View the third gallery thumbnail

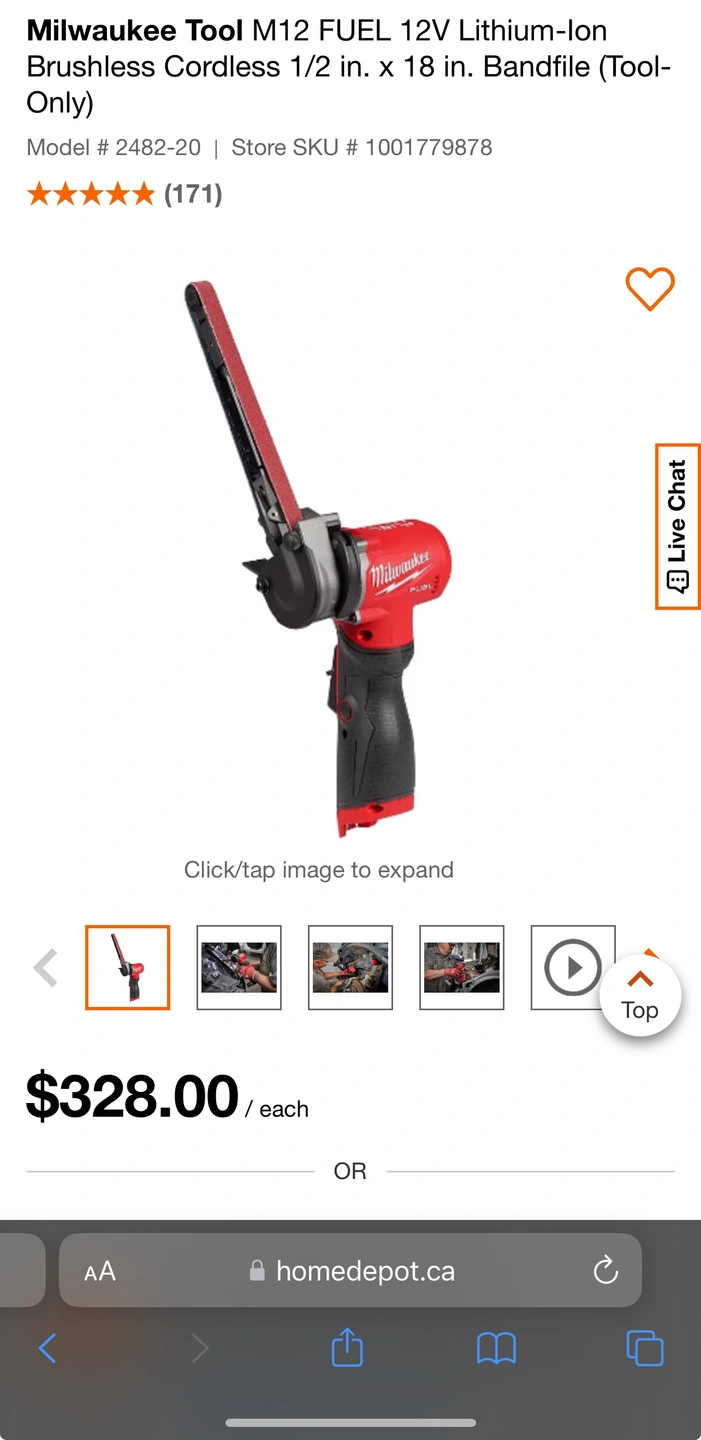350,968
